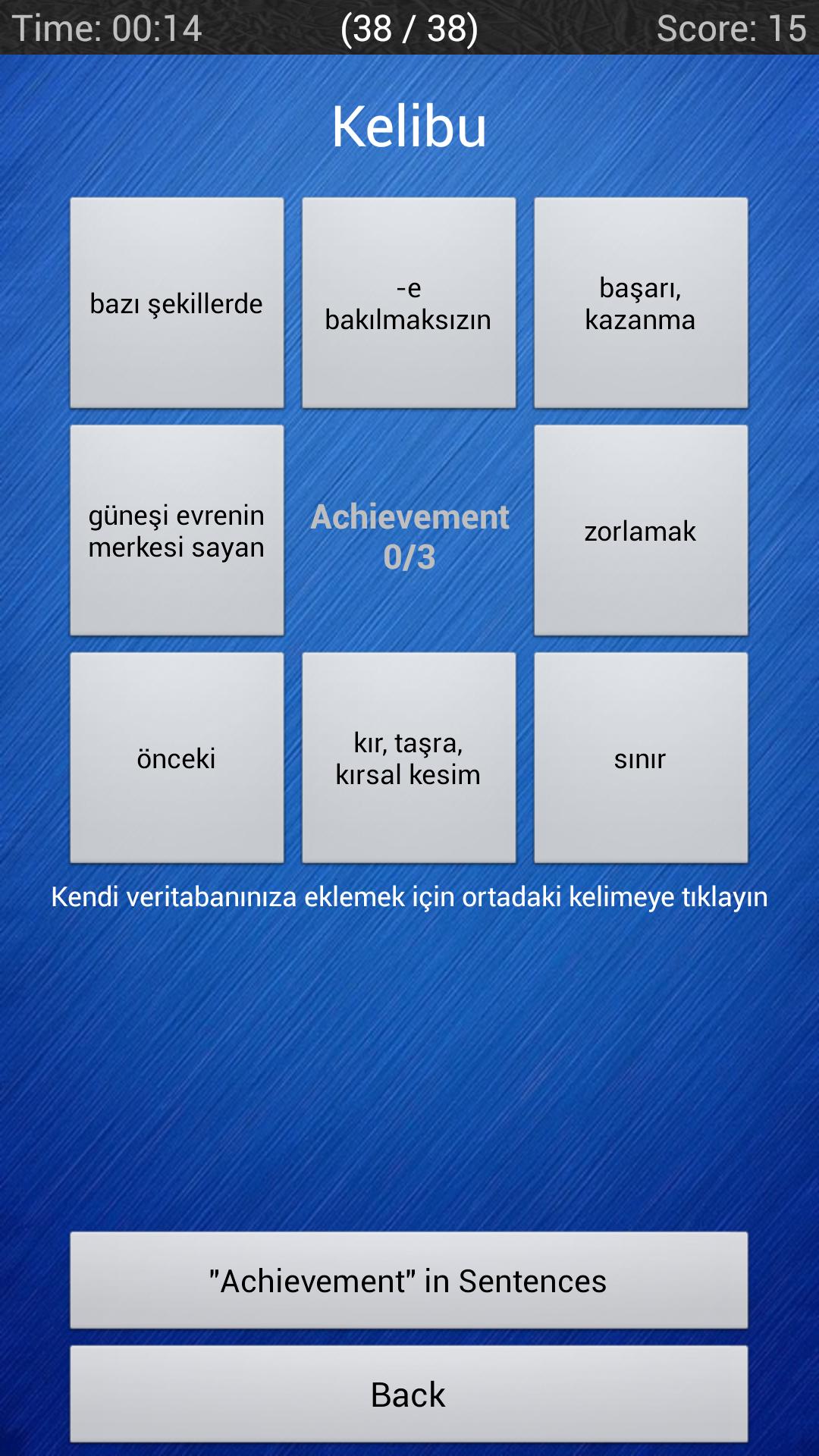819x1456 pixels.
Task: Tap "güneşi evrenin merkesi sayan" option
Action: [x=177, y=531]
